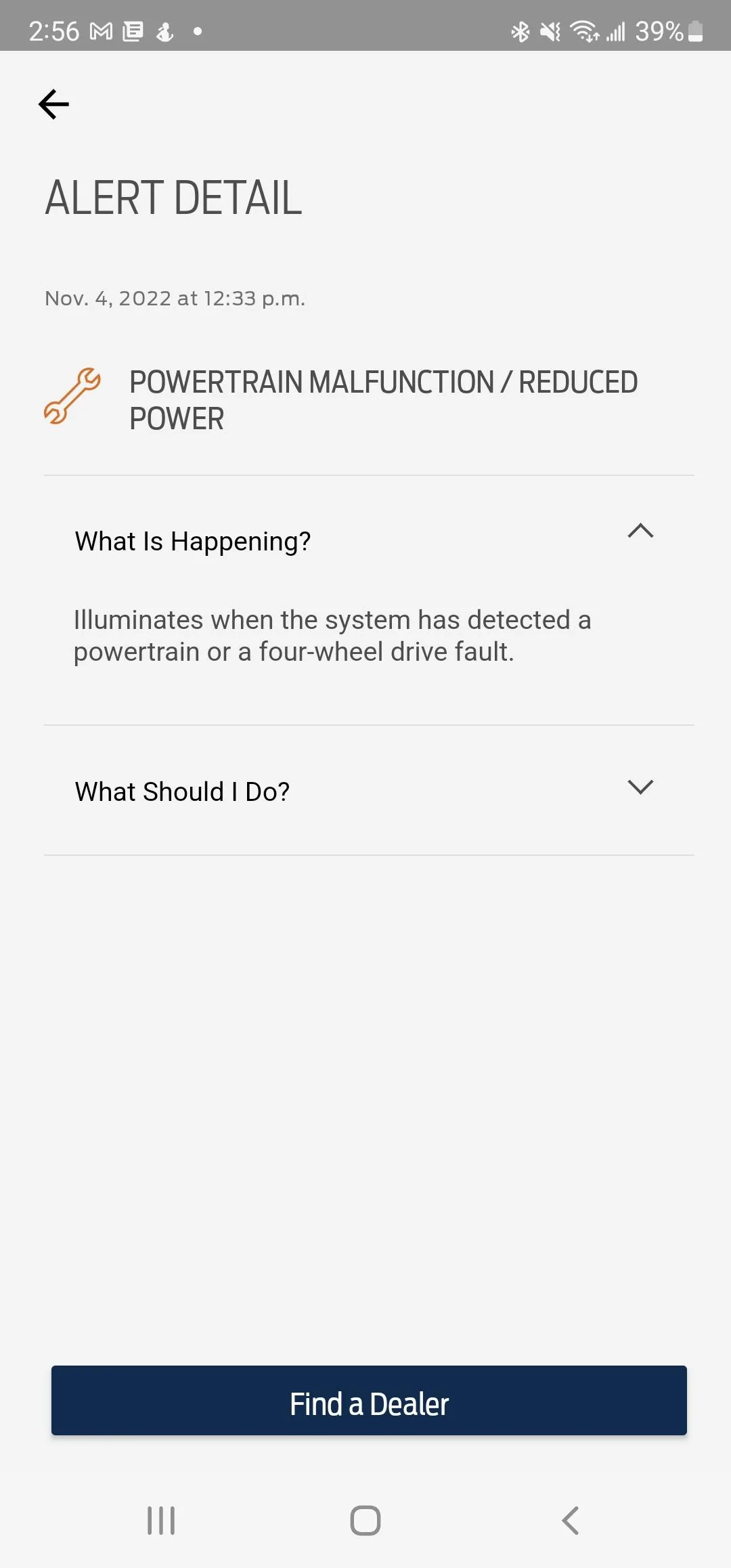The height and width of the screenshot is (1568, 731).
Task: Collapse the What Is Happening section
Action: [640, 532]
